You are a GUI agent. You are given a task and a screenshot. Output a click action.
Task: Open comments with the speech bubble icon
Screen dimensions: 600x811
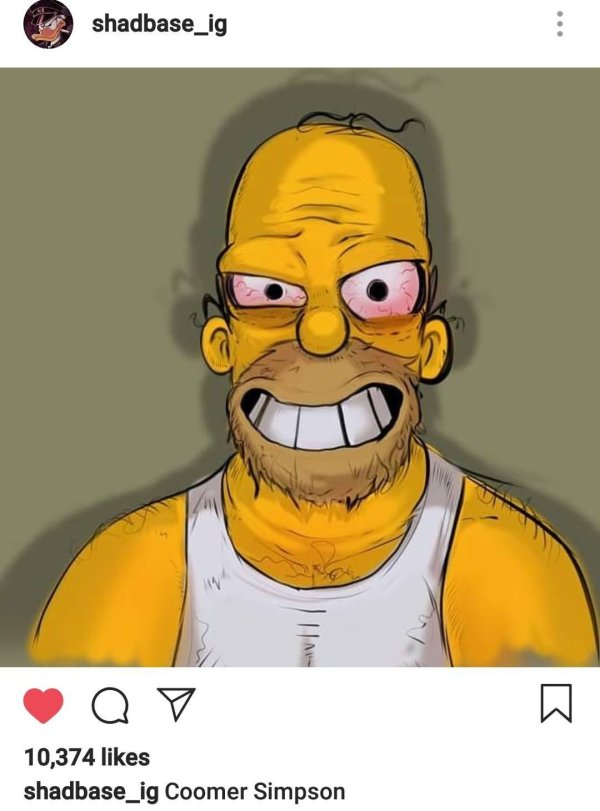tap(109, 707)
